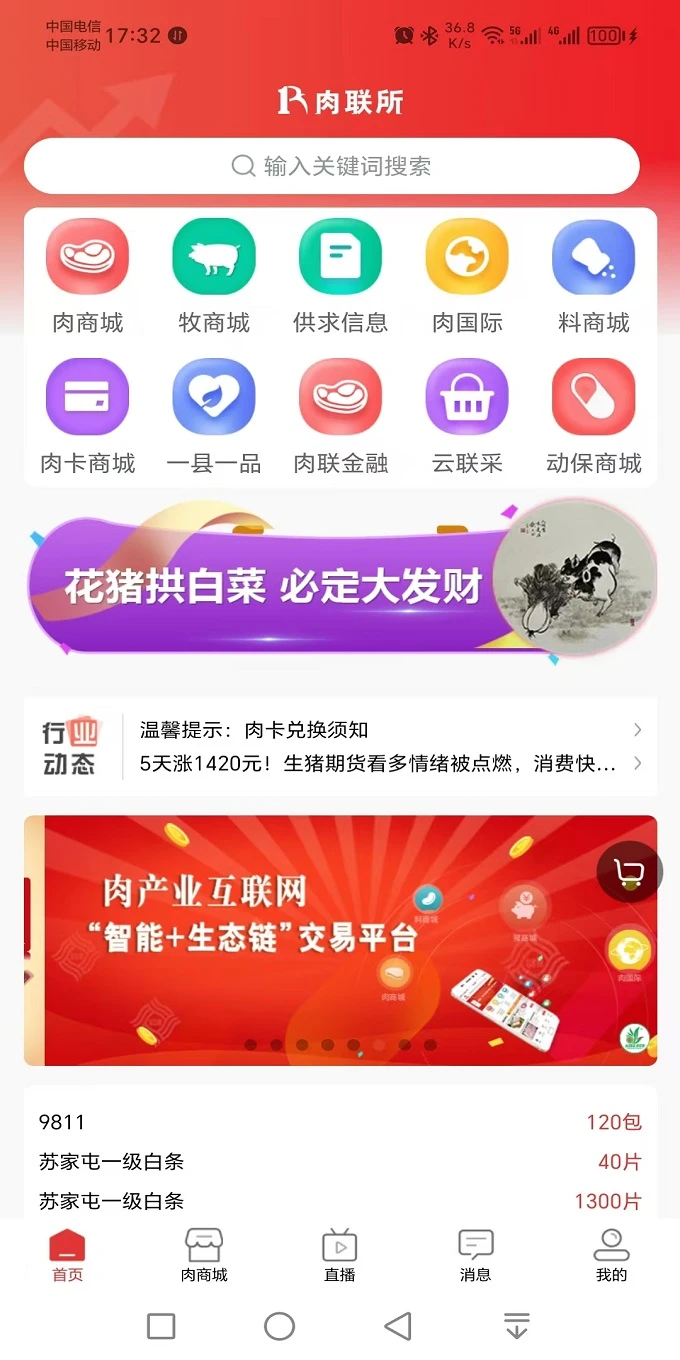The height and width of the screenshot is (1360, 680).
Task: Switch to the 消息 tab
Action: [x=476, y=1255]
